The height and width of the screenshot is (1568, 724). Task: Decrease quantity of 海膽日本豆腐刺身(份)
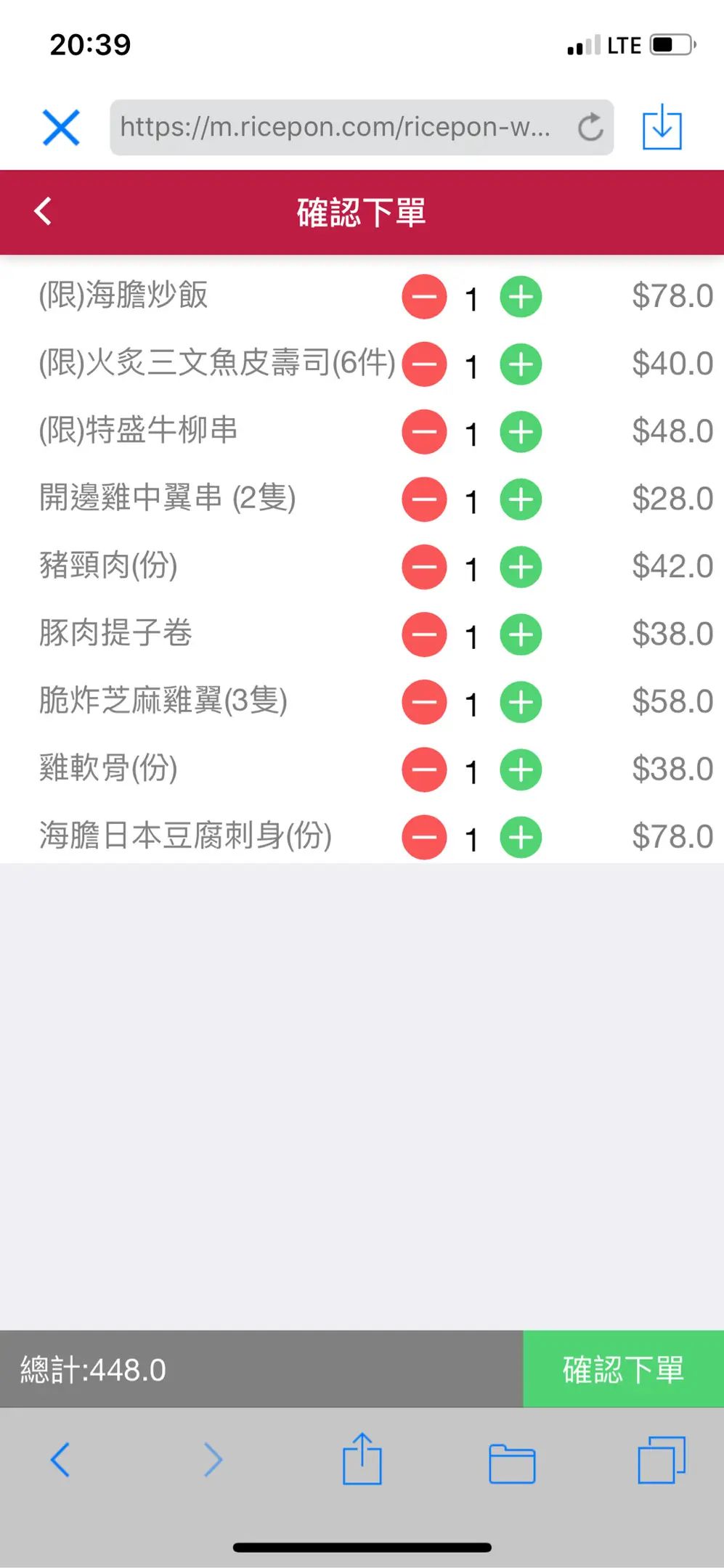(424, 837)
